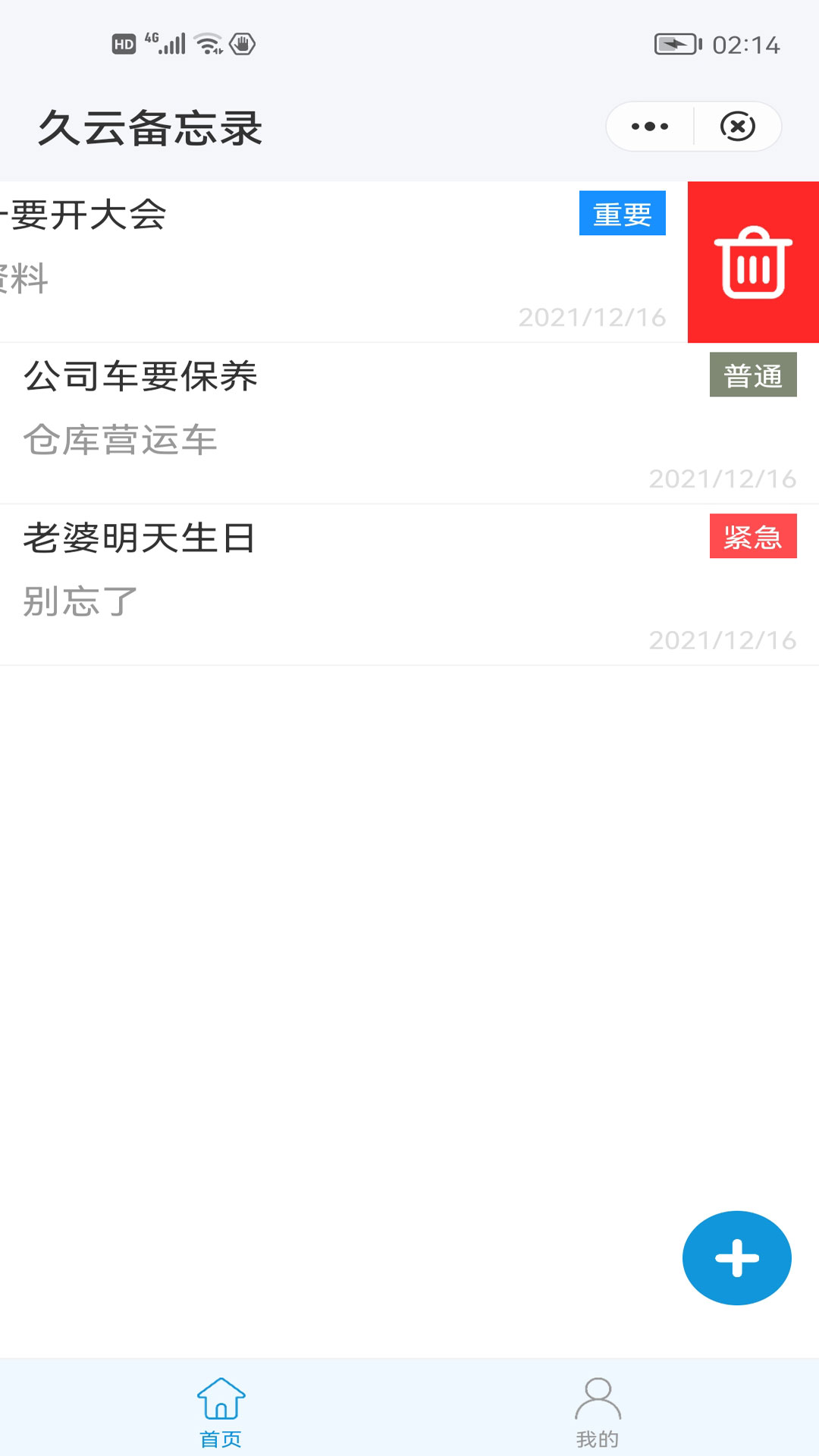
Task: Tap the plus icon to create a new memo
Action: pyautogui.click(x=736, y=1257)
